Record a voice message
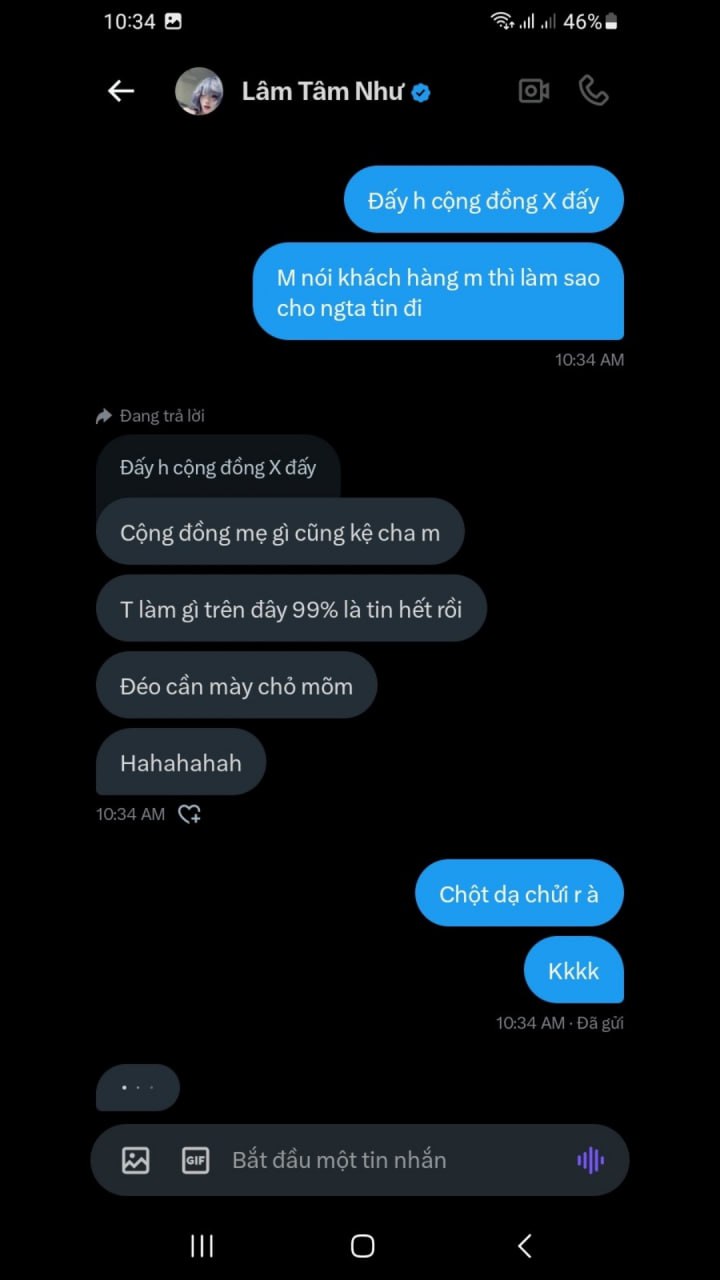 coord(590,1160)
